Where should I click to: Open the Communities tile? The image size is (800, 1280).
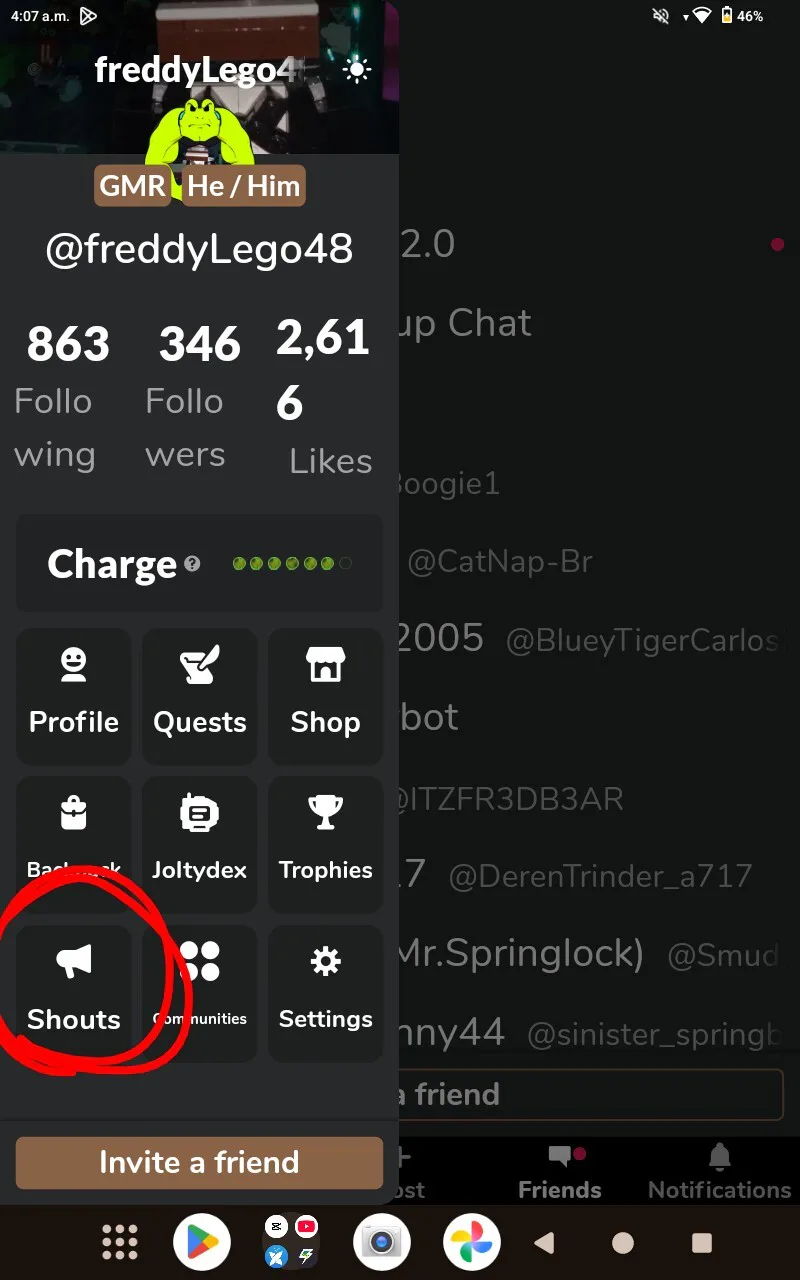point(200,992)
